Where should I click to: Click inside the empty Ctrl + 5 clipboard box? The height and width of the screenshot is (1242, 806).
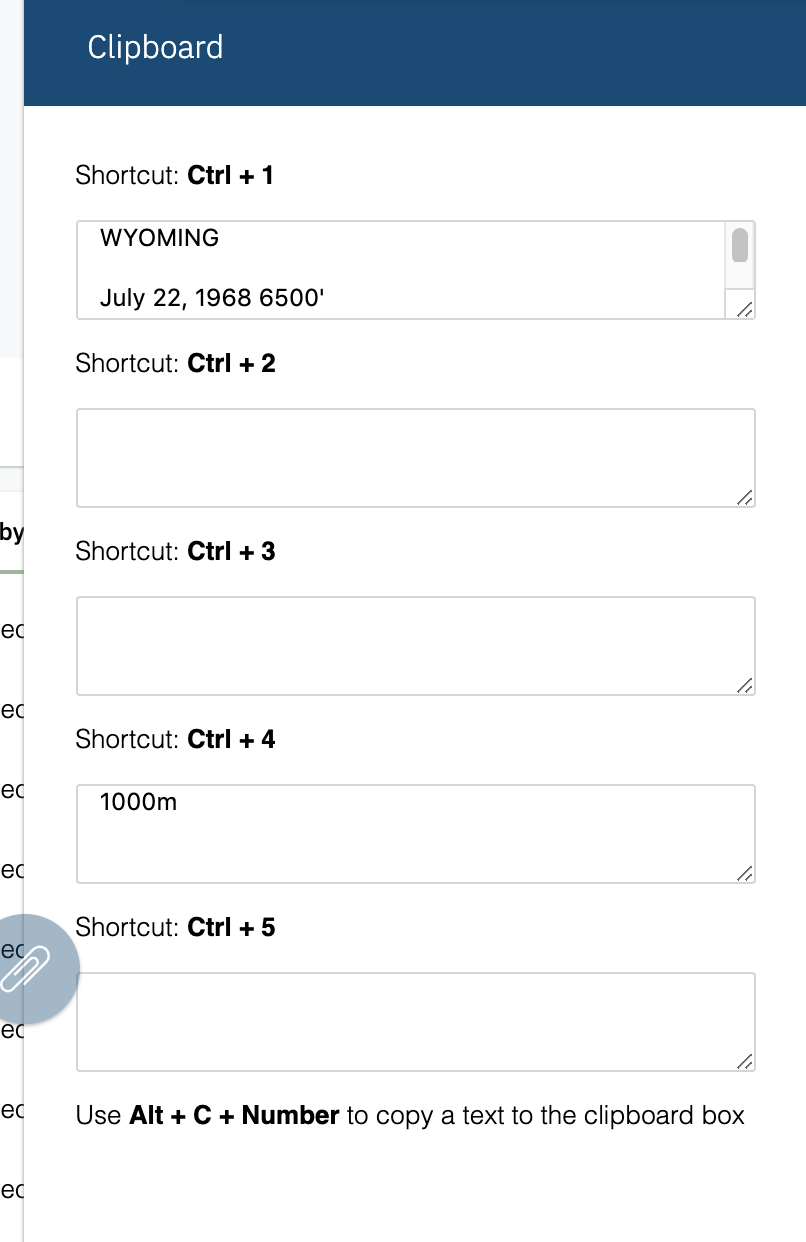pyautogui.click(x=415, y=1021)
